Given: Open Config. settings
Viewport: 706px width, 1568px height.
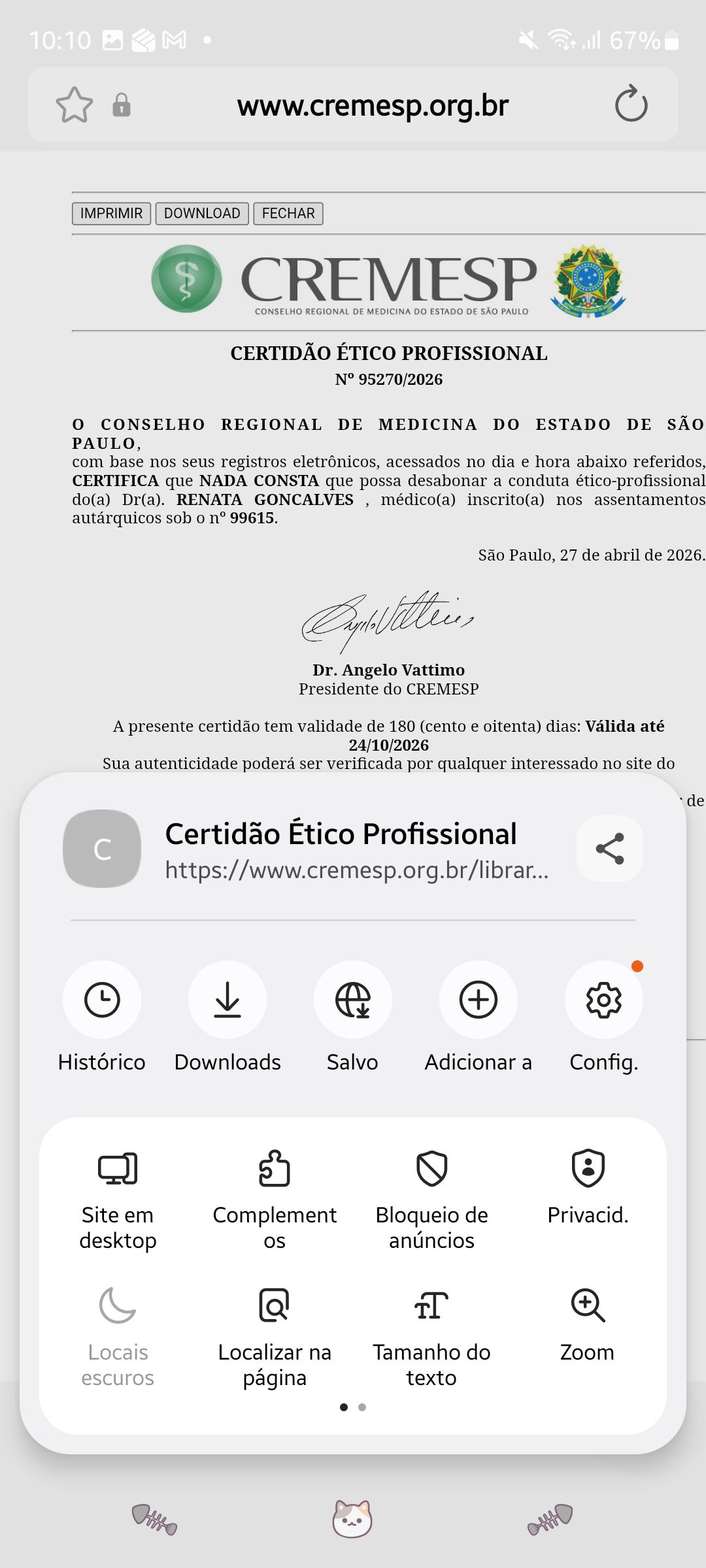Looking at the screenshot, I should [604, 1017].
